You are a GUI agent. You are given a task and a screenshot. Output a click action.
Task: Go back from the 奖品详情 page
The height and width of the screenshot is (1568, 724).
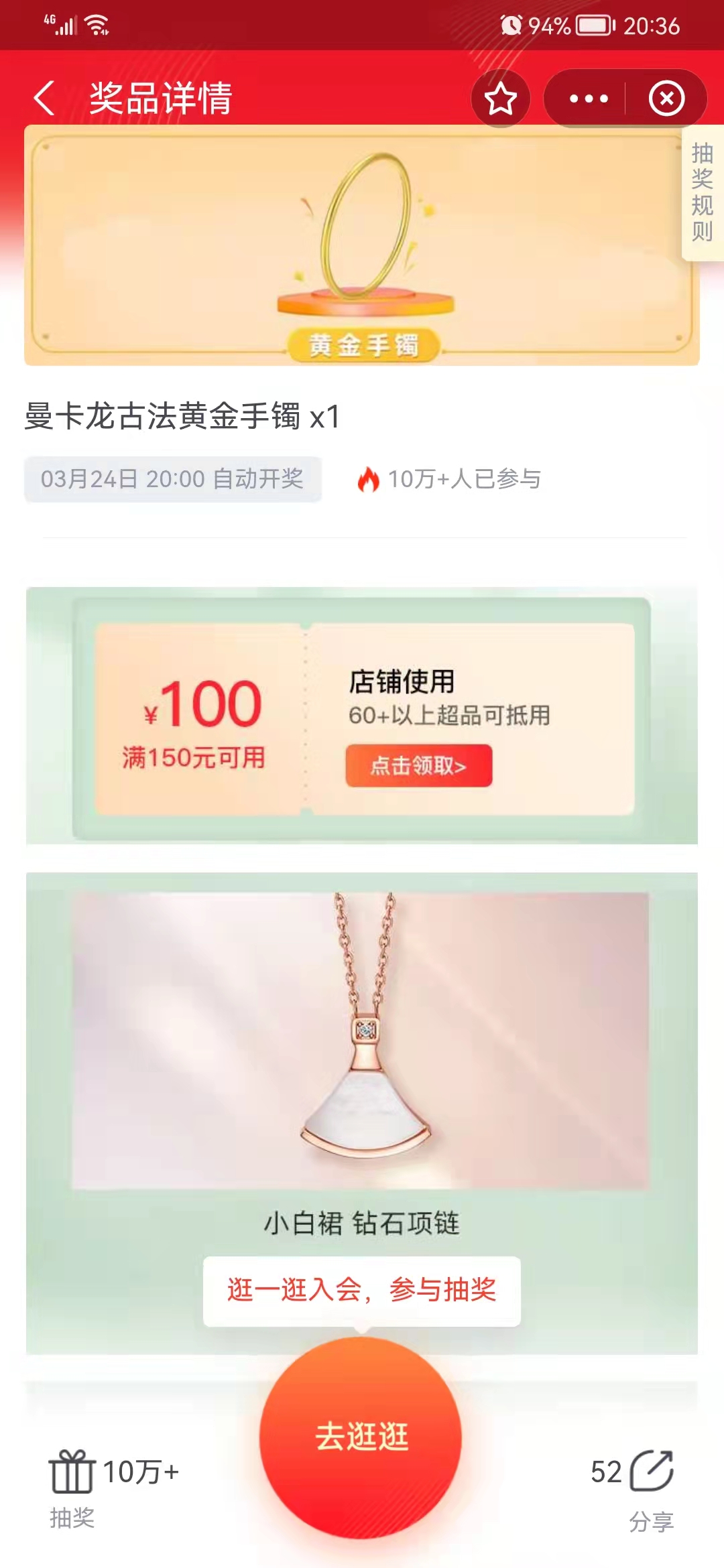(x=44, y=99)
